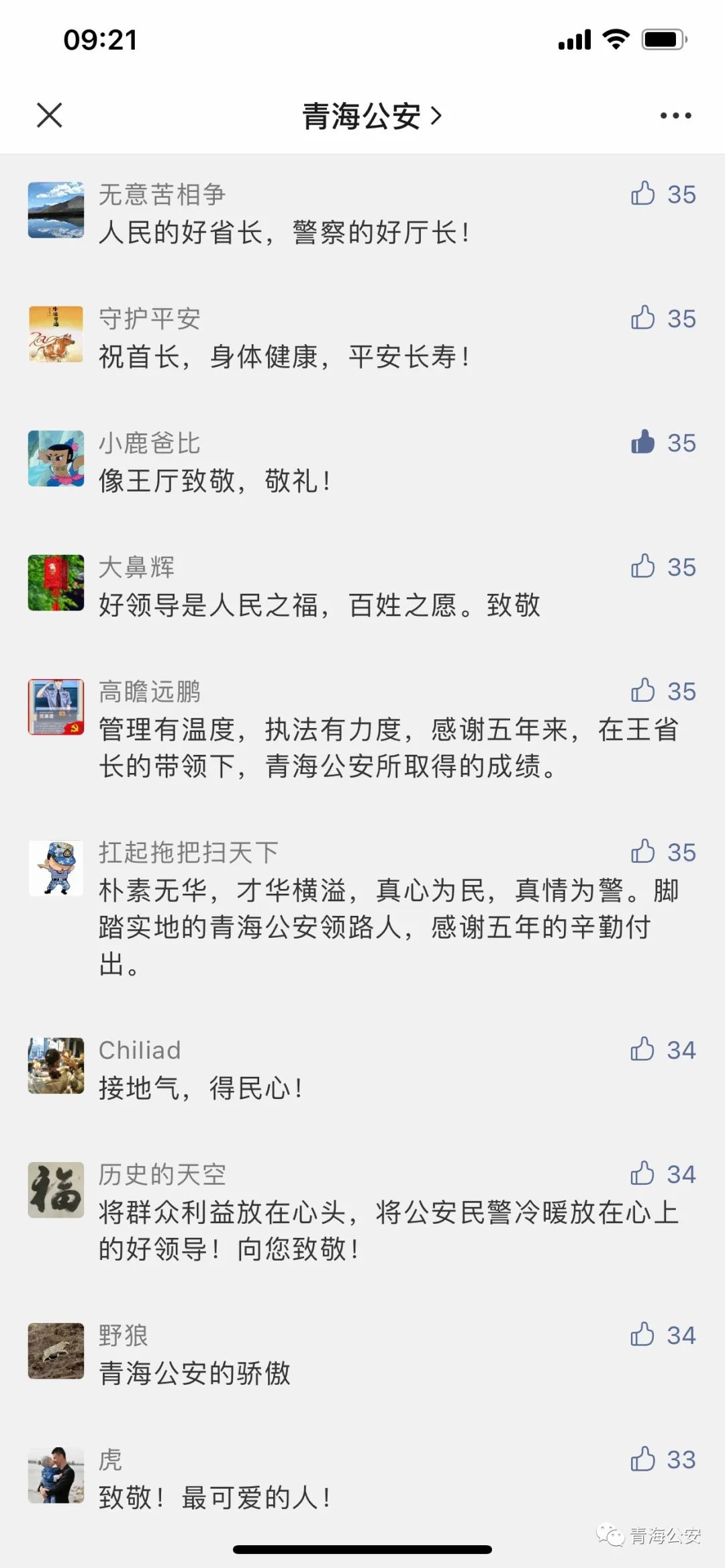Viewport: 725px width, 1568px height.
Task: Close the article with the X button
Action: pos(49,115)
